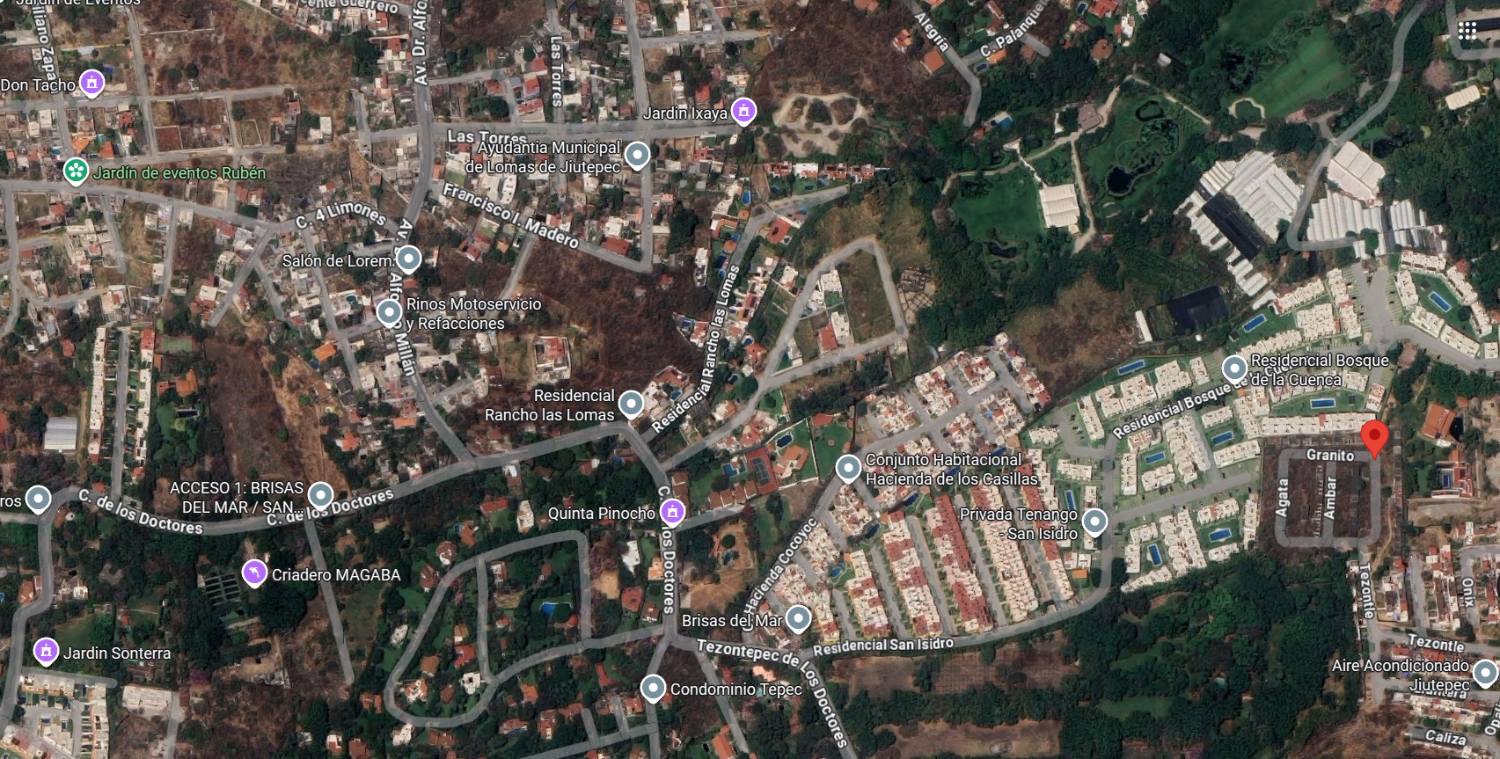This screenshot has height=759, width=1500.
Task: Open the Don Tacho place marker
Action: pos(93,82)
